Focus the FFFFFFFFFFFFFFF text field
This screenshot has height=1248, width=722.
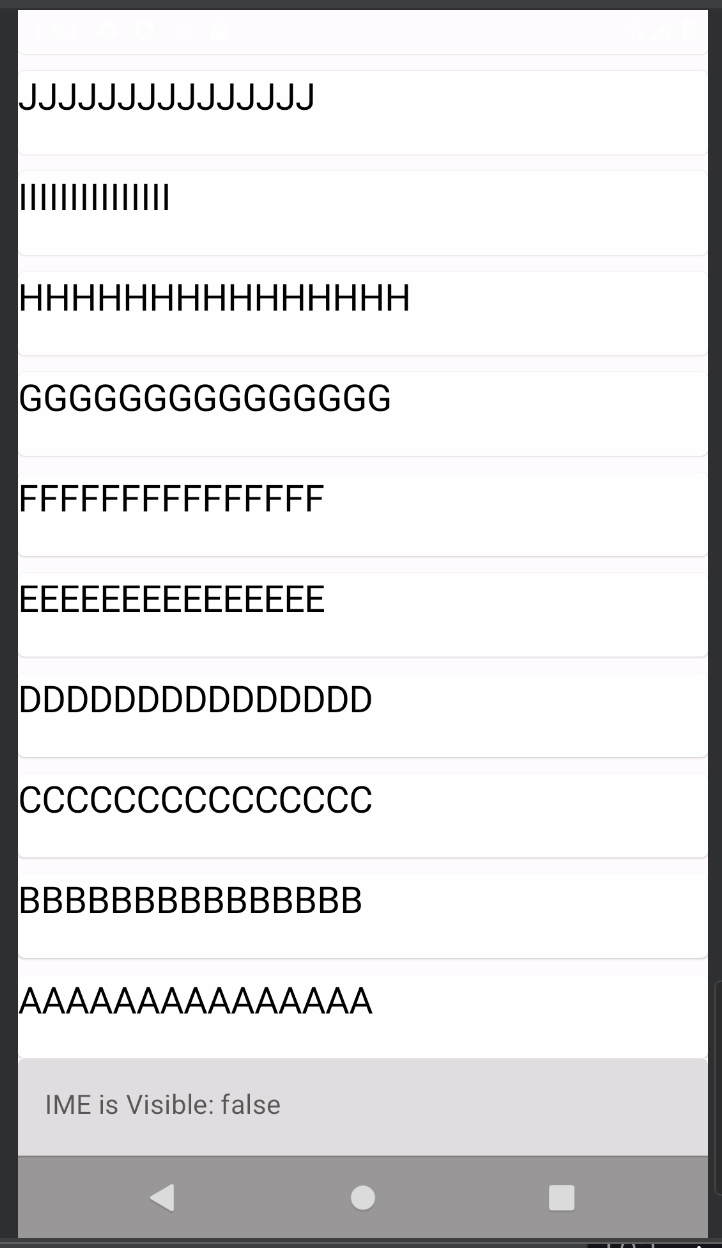coord(362,513)
